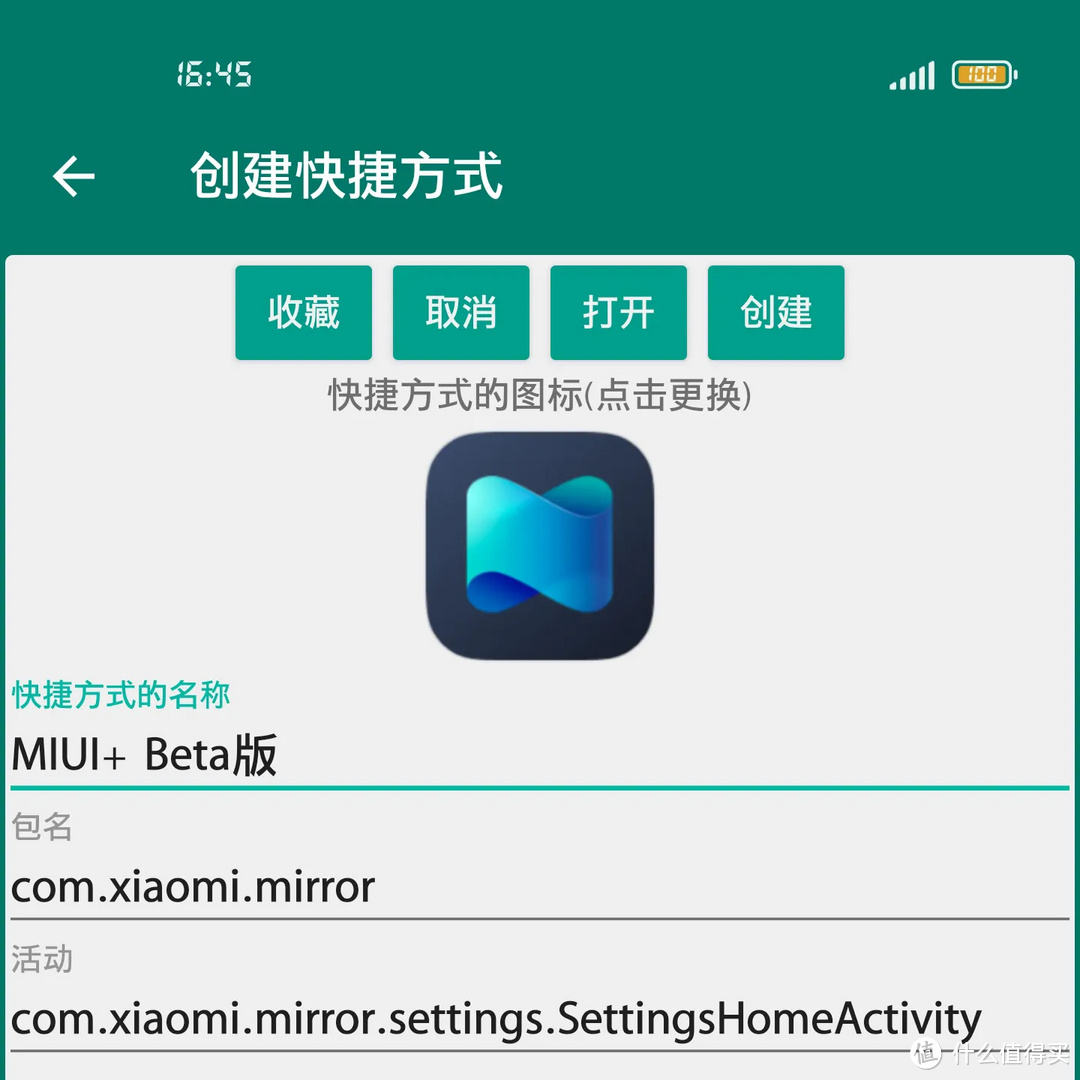Tap the 收藏 button

tap(303, 313)
